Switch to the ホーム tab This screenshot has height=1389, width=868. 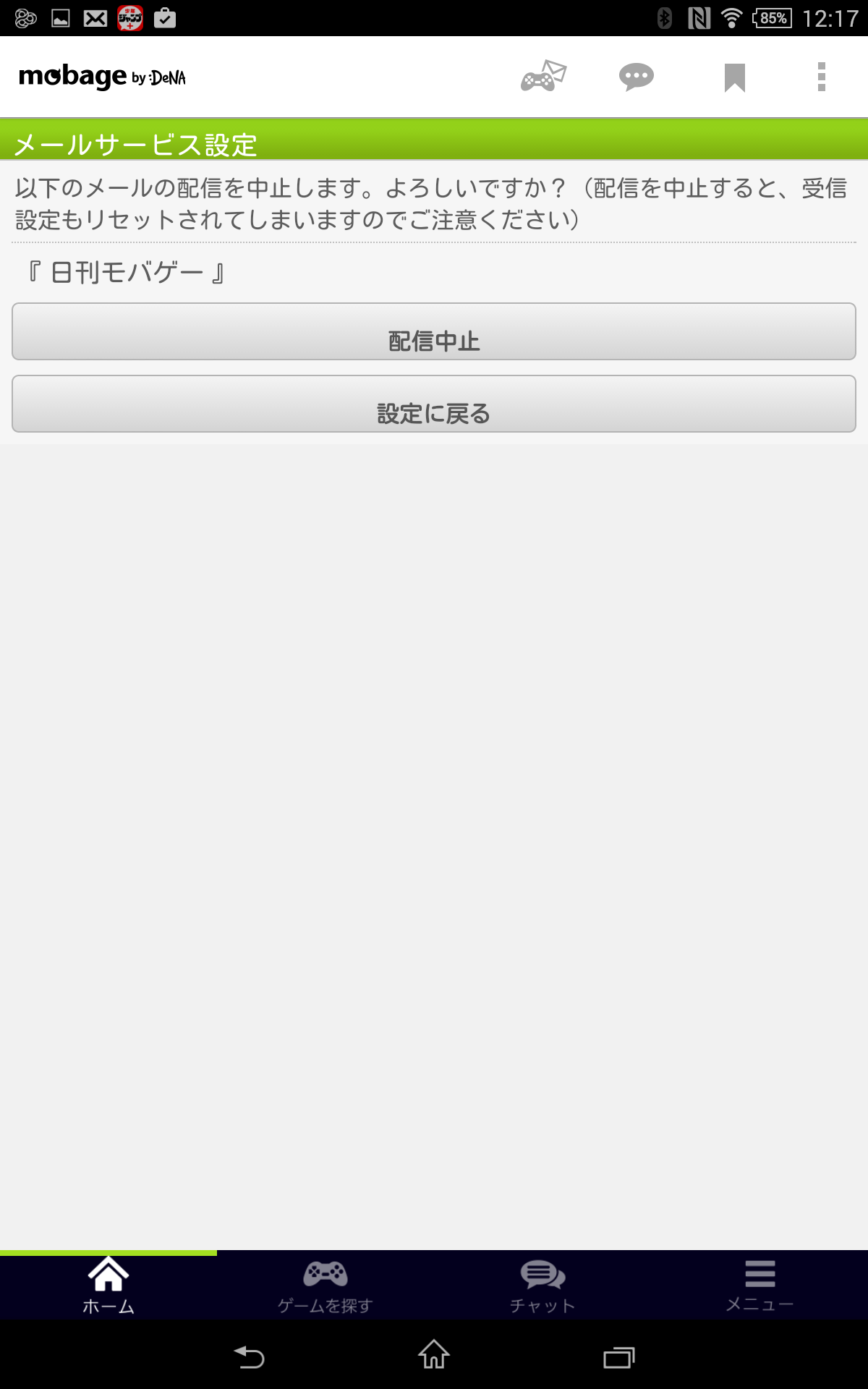click(109, 1286)
